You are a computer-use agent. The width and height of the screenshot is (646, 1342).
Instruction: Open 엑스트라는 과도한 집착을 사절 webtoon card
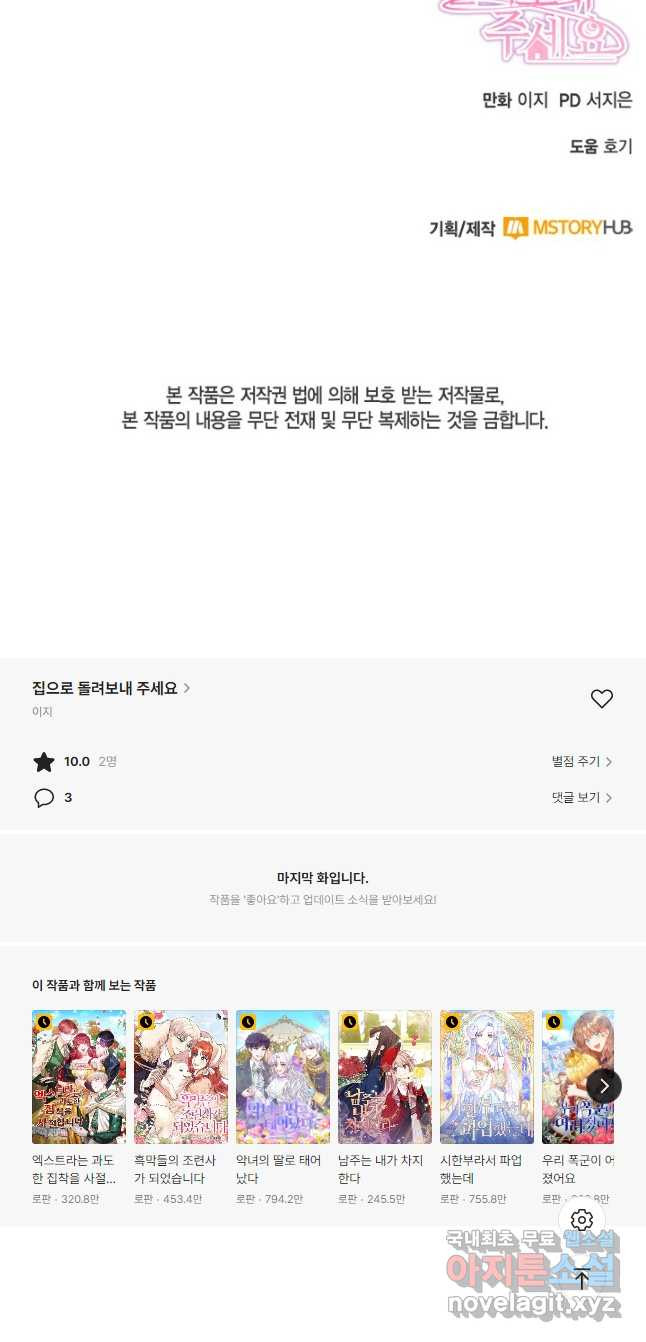coord(79,1077)
